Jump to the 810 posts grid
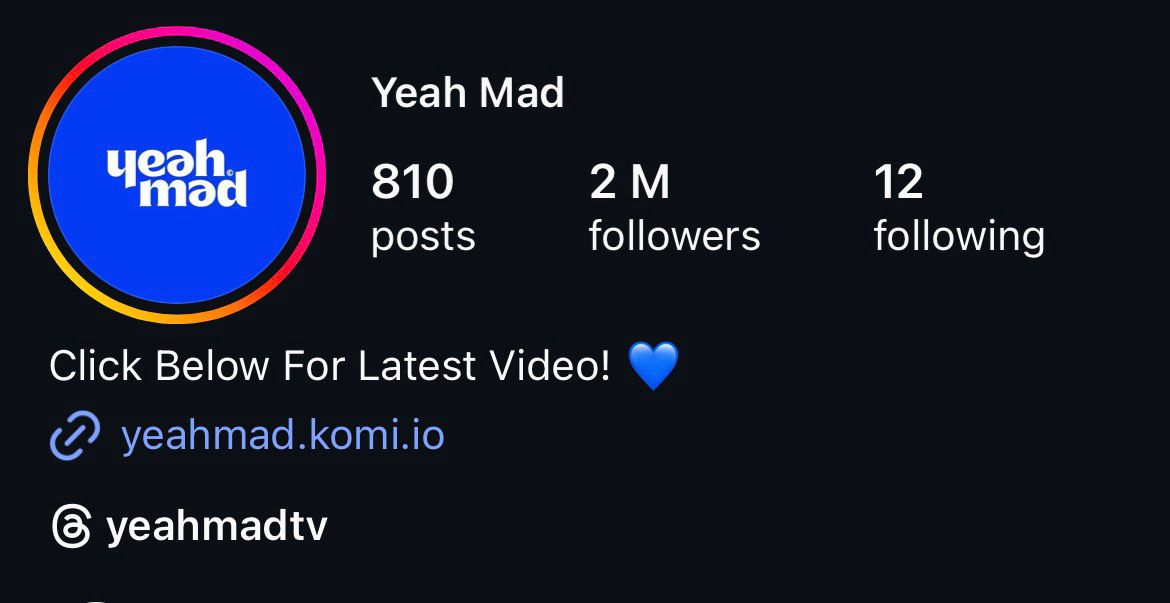 [422, 208]
